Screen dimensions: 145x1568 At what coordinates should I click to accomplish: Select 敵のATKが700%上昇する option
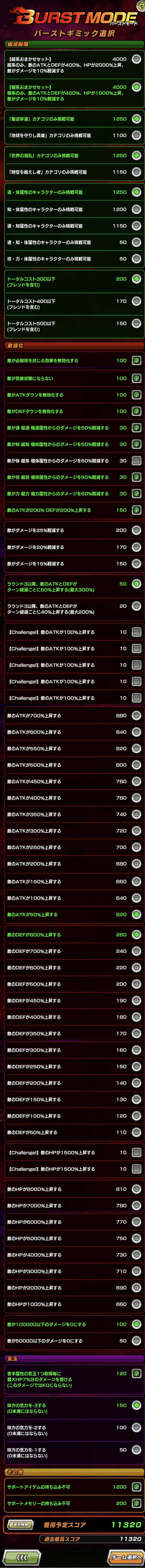point(136,716)
